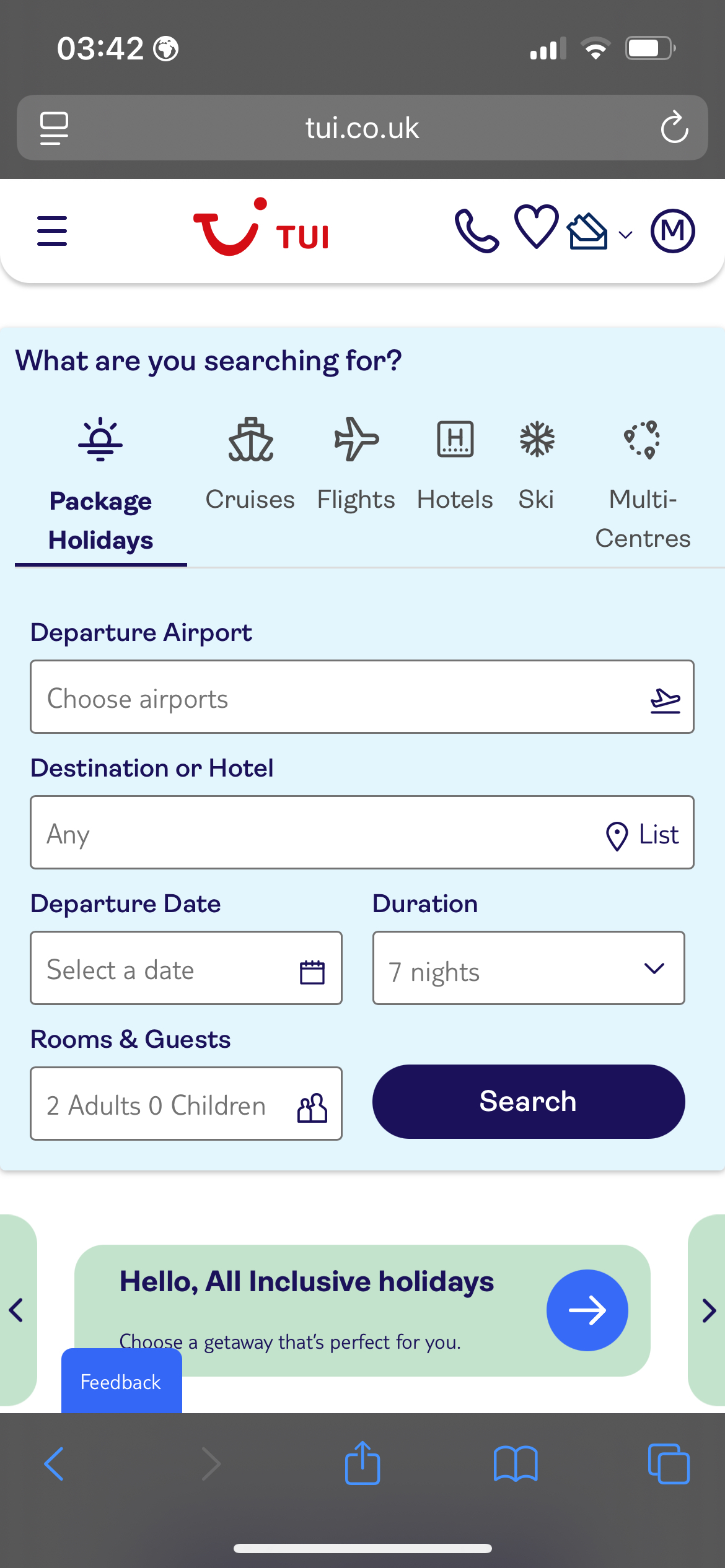Open the destination List link
Image resolution: width=725 pixels, height=1568 pixels.
(642, 835)
